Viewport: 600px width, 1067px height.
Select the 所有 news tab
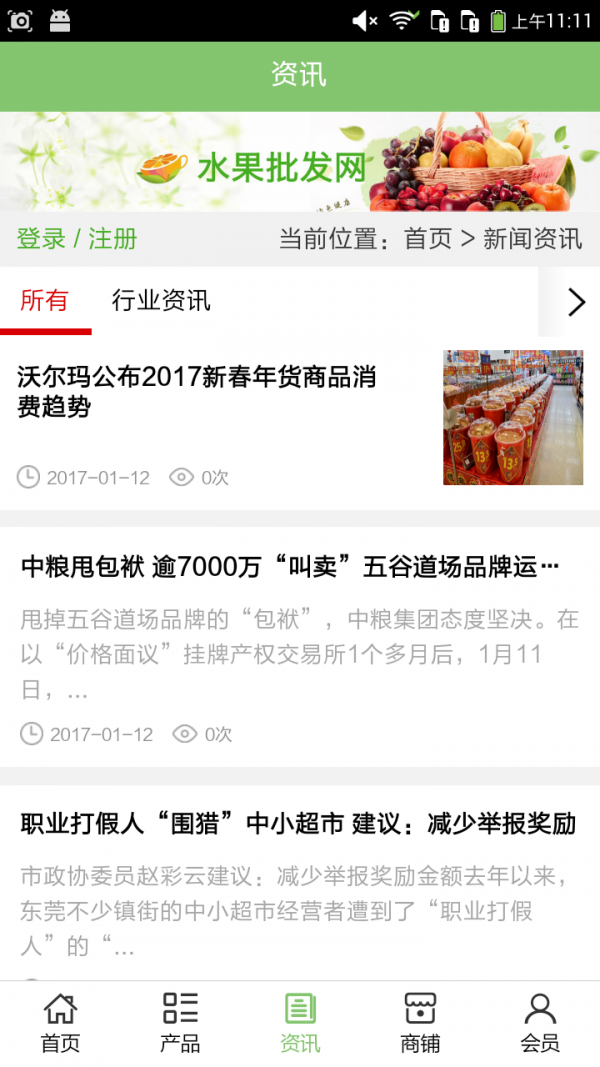tap(45, 300)
